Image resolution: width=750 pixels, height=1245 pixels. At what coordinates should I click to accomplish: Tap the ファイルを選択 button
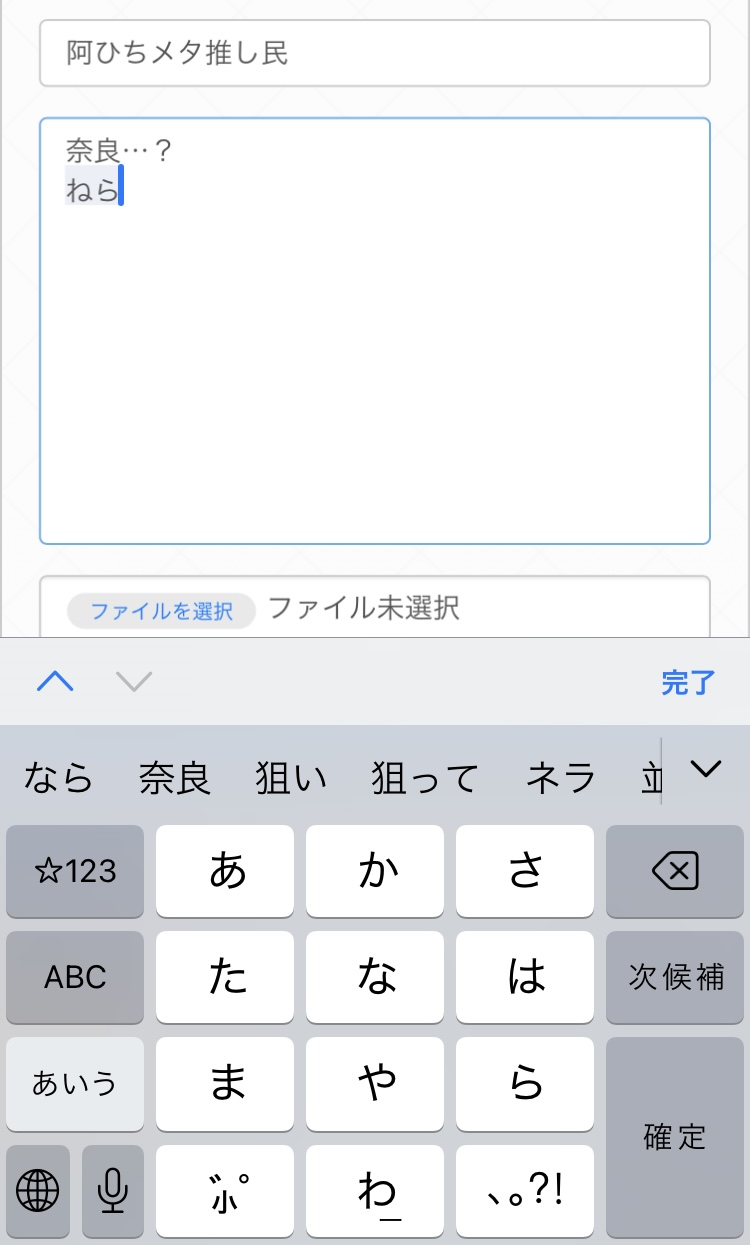[x=161, y=610]
